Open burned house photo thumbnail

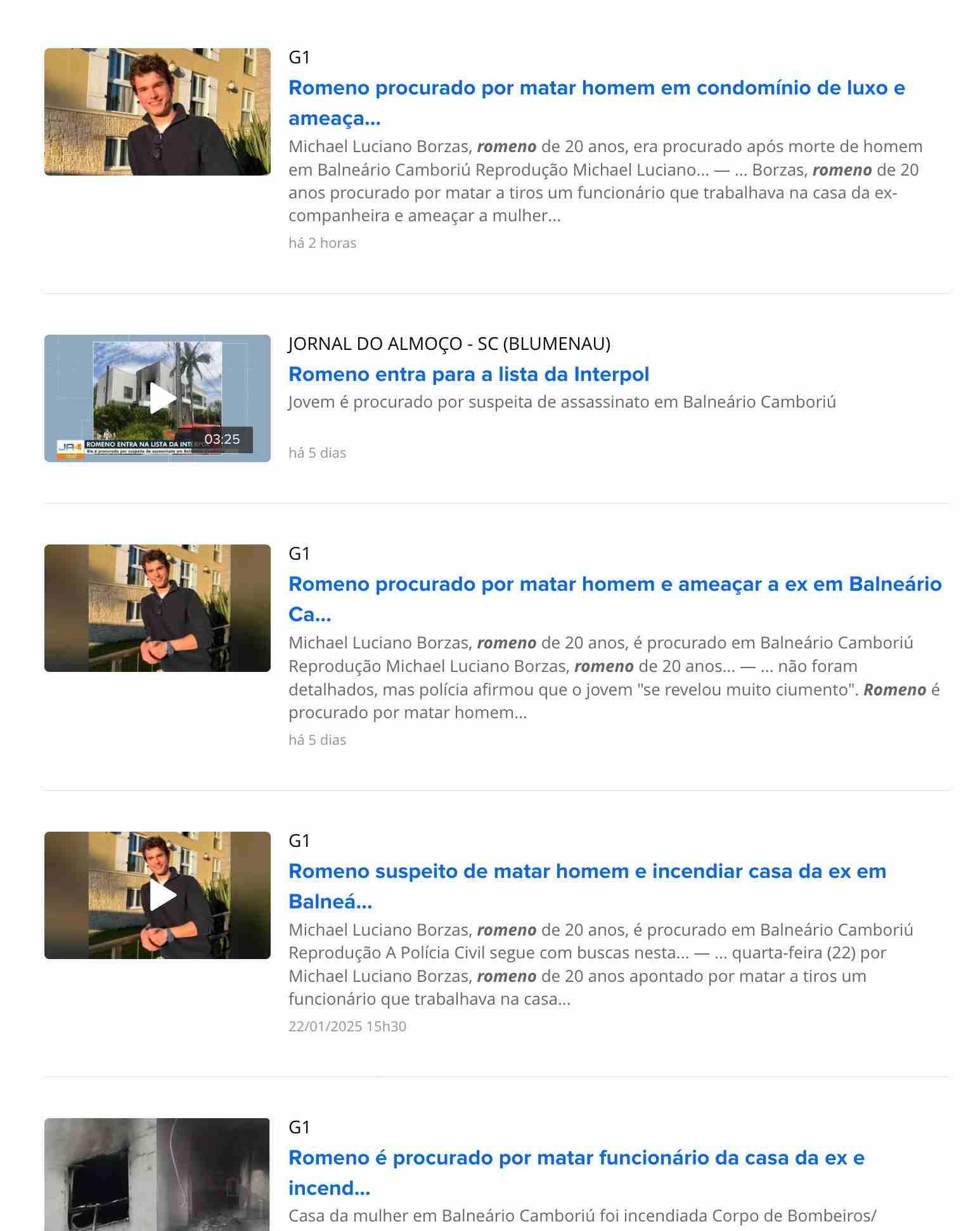coord(157,1174)
